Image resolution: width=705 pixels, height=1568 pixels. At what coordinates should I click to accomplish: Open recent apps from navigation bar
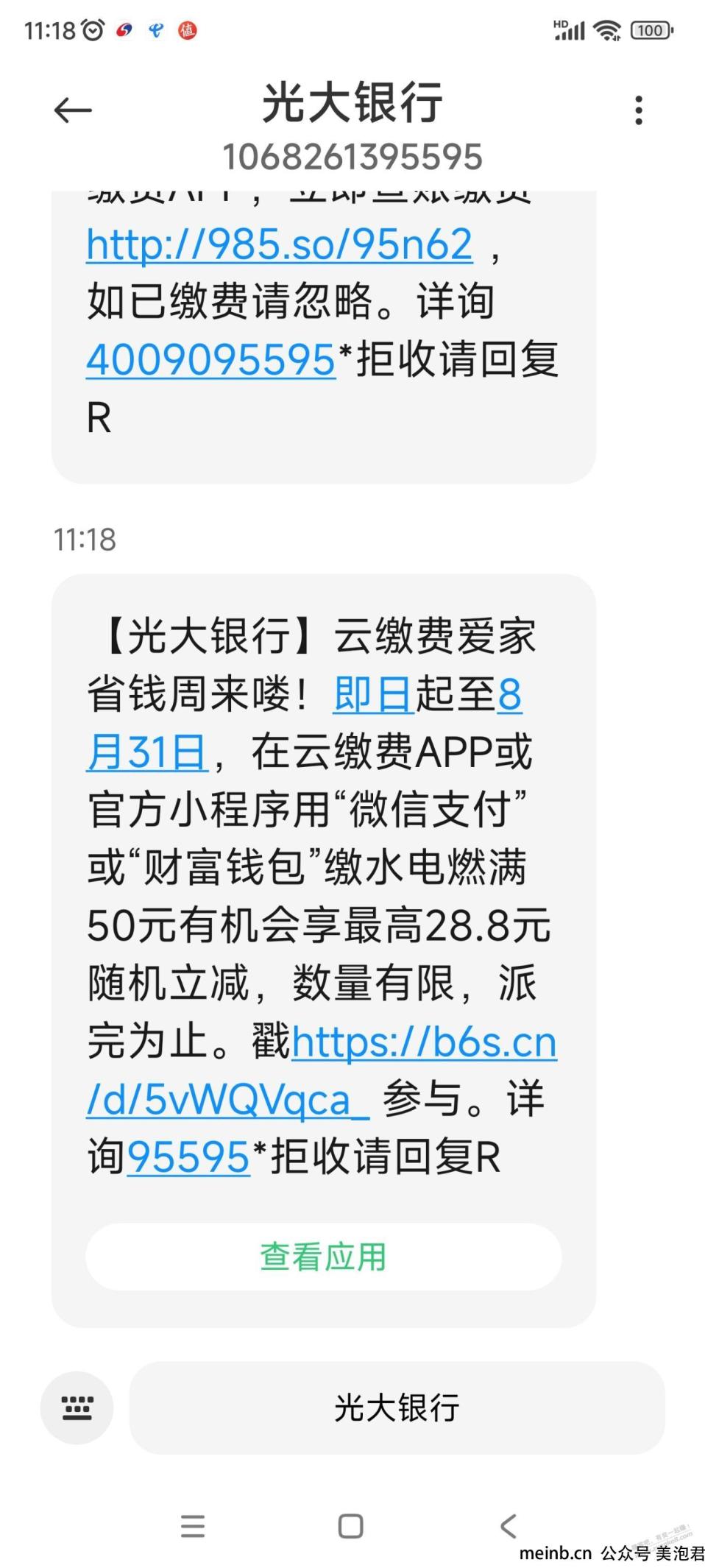(x=193, y=1526)
